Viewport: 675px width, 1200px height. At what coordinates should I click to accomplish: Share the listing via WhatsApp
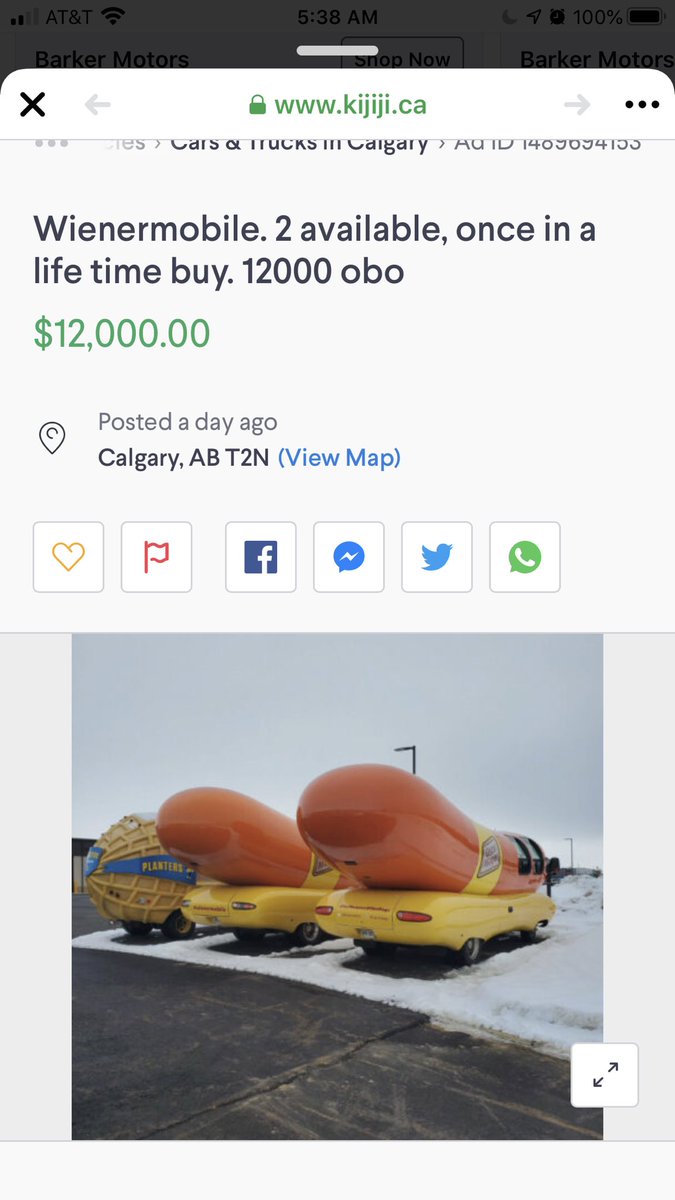[x=524, y=557]
